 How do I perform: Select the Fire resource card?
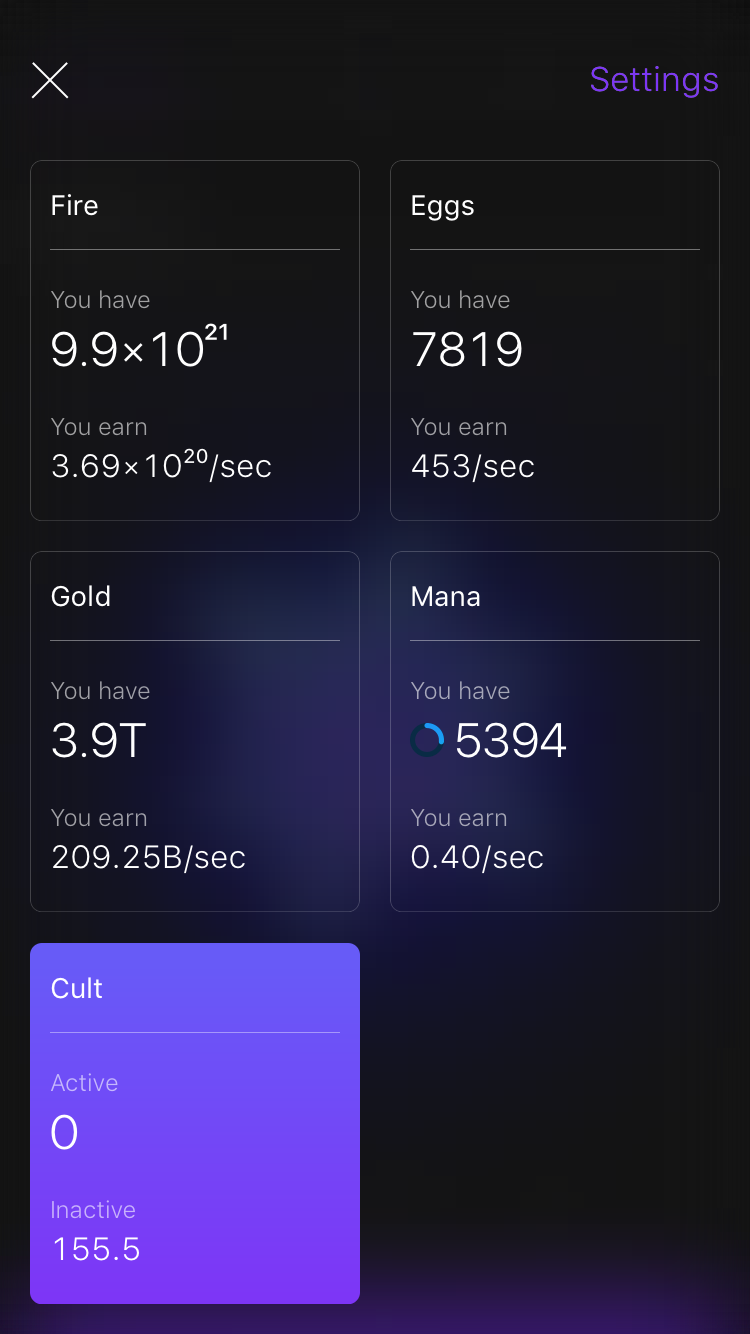pyautogui.click(x=195, y=340)
